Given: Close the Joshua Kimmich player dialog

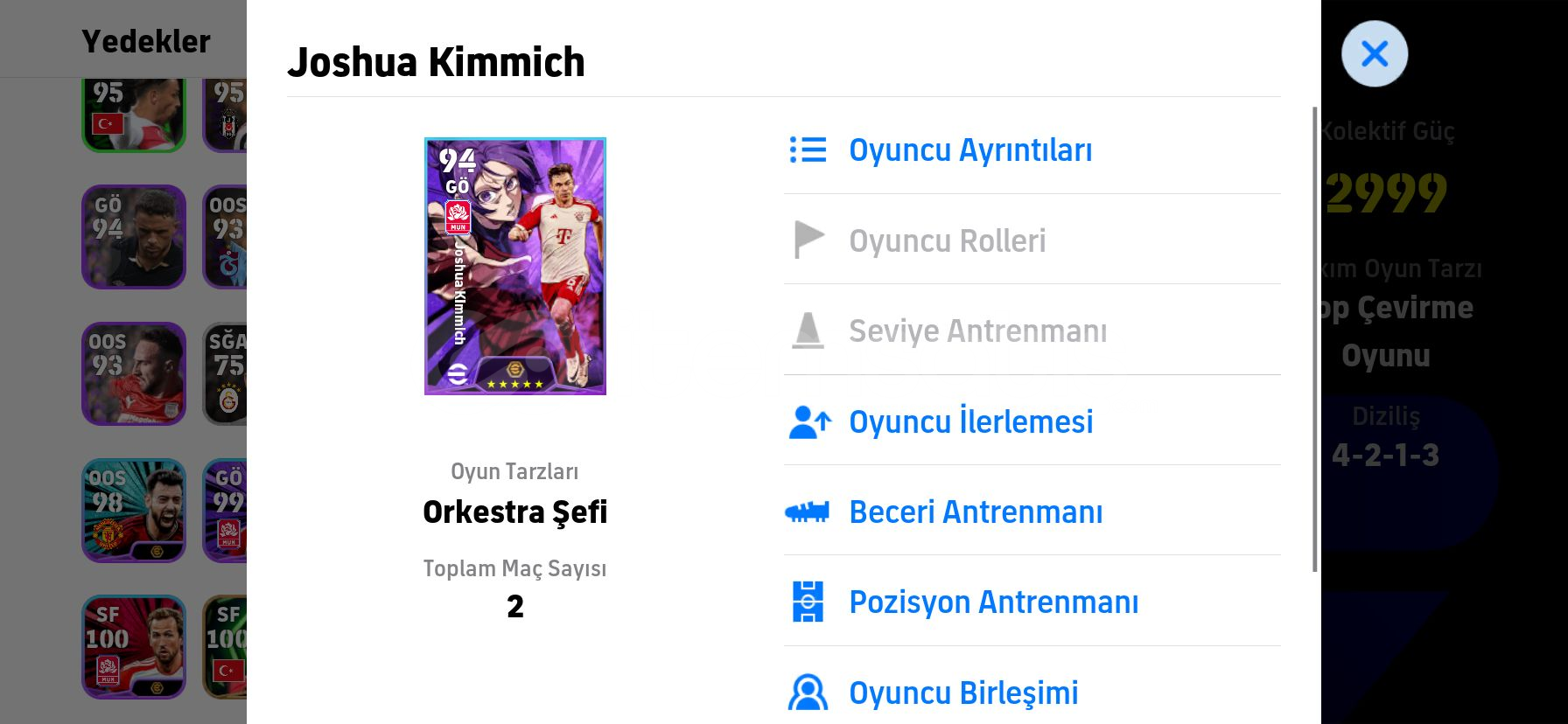Looking at the screenshot, I should click(x=1374, y=54).
